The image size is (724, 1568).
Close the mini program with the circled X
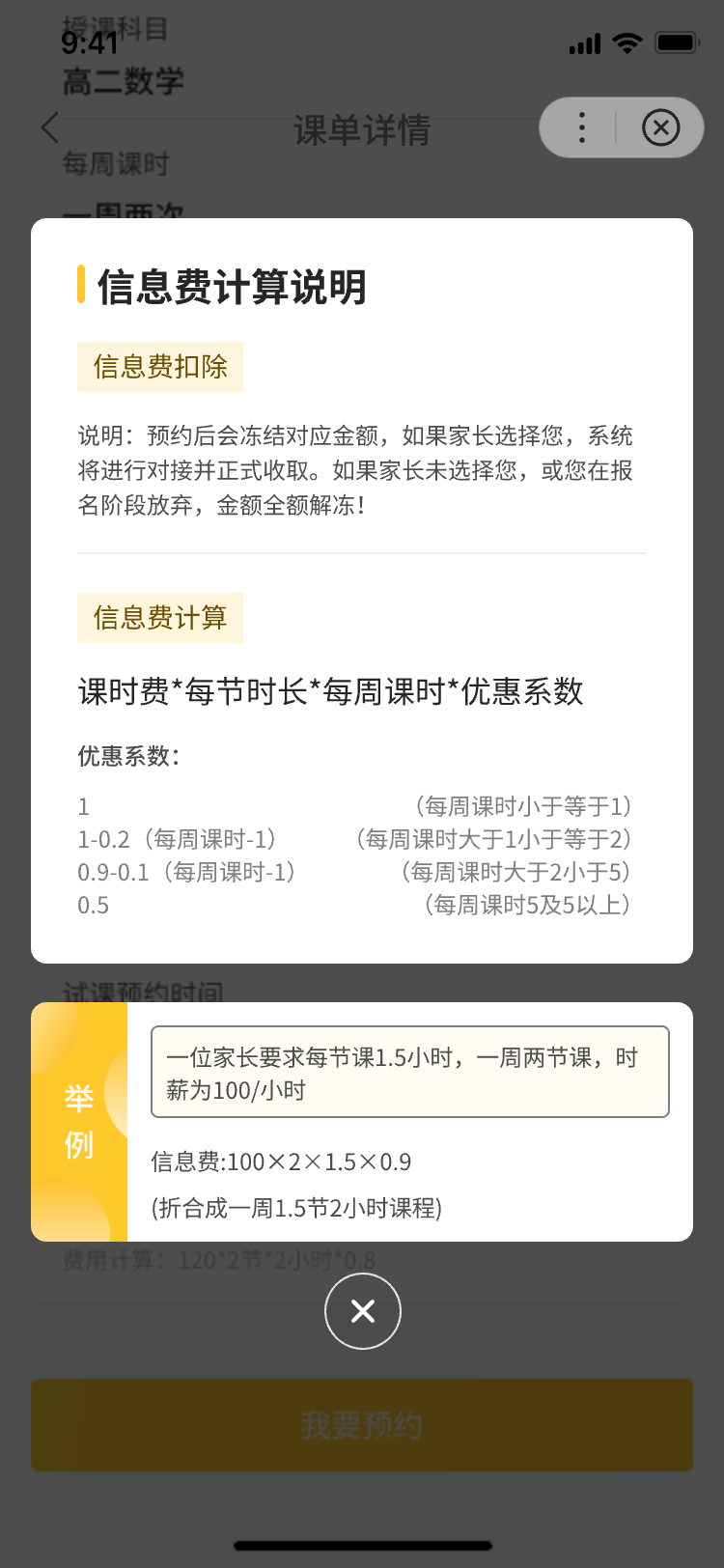pos(660,127)
